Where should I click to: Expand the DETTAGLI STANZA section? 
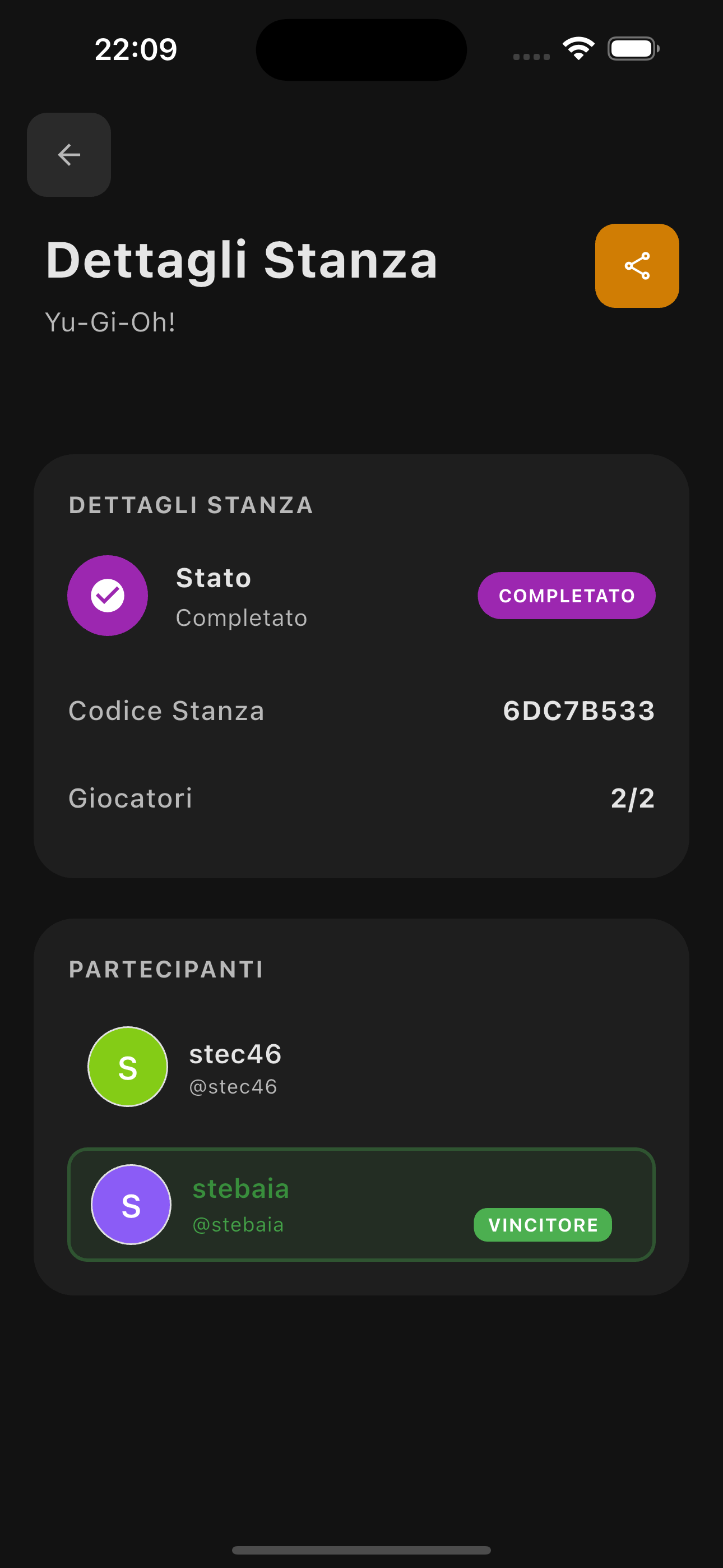tap(191, 505)
